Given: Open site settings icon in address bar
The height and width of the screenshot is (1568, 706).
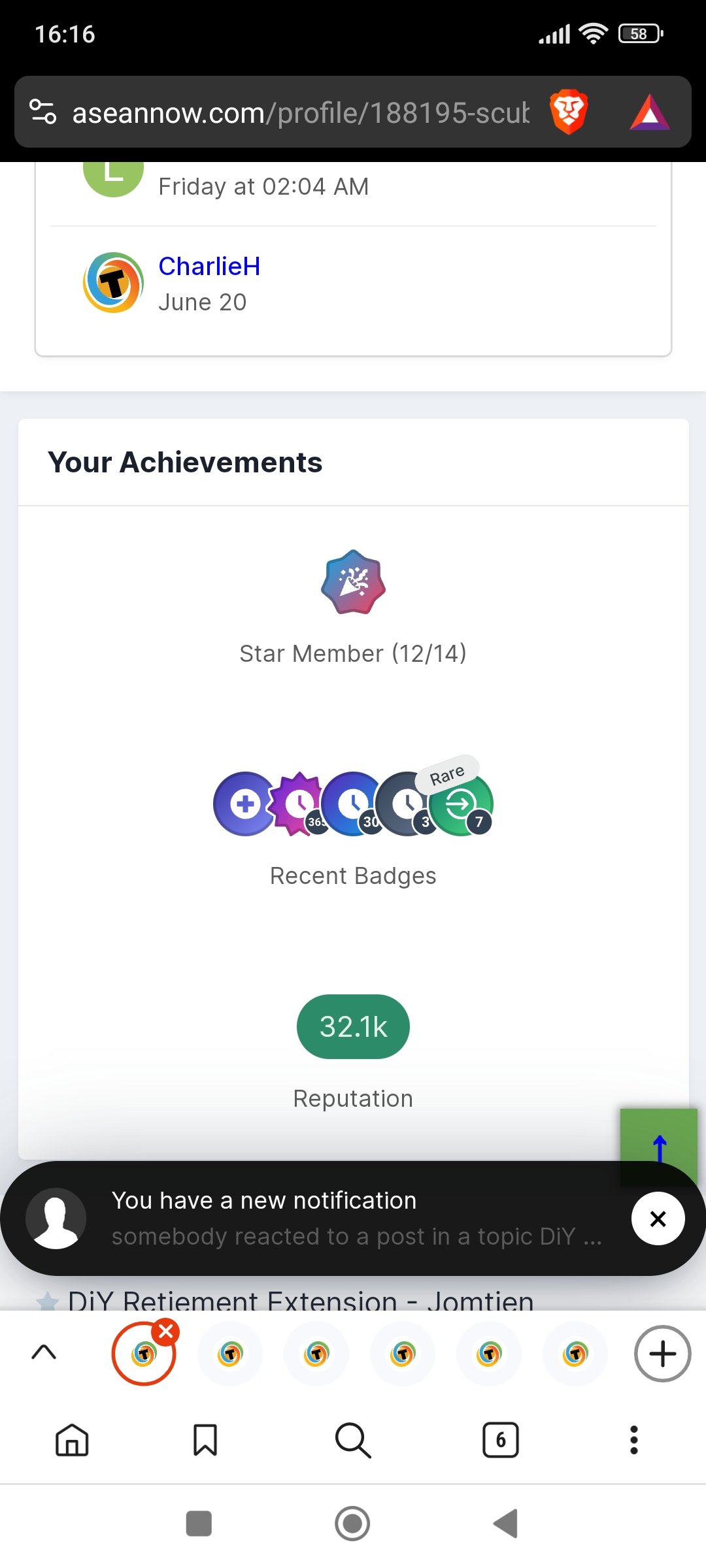Looking at the screenshot, I should pos(43,112).
